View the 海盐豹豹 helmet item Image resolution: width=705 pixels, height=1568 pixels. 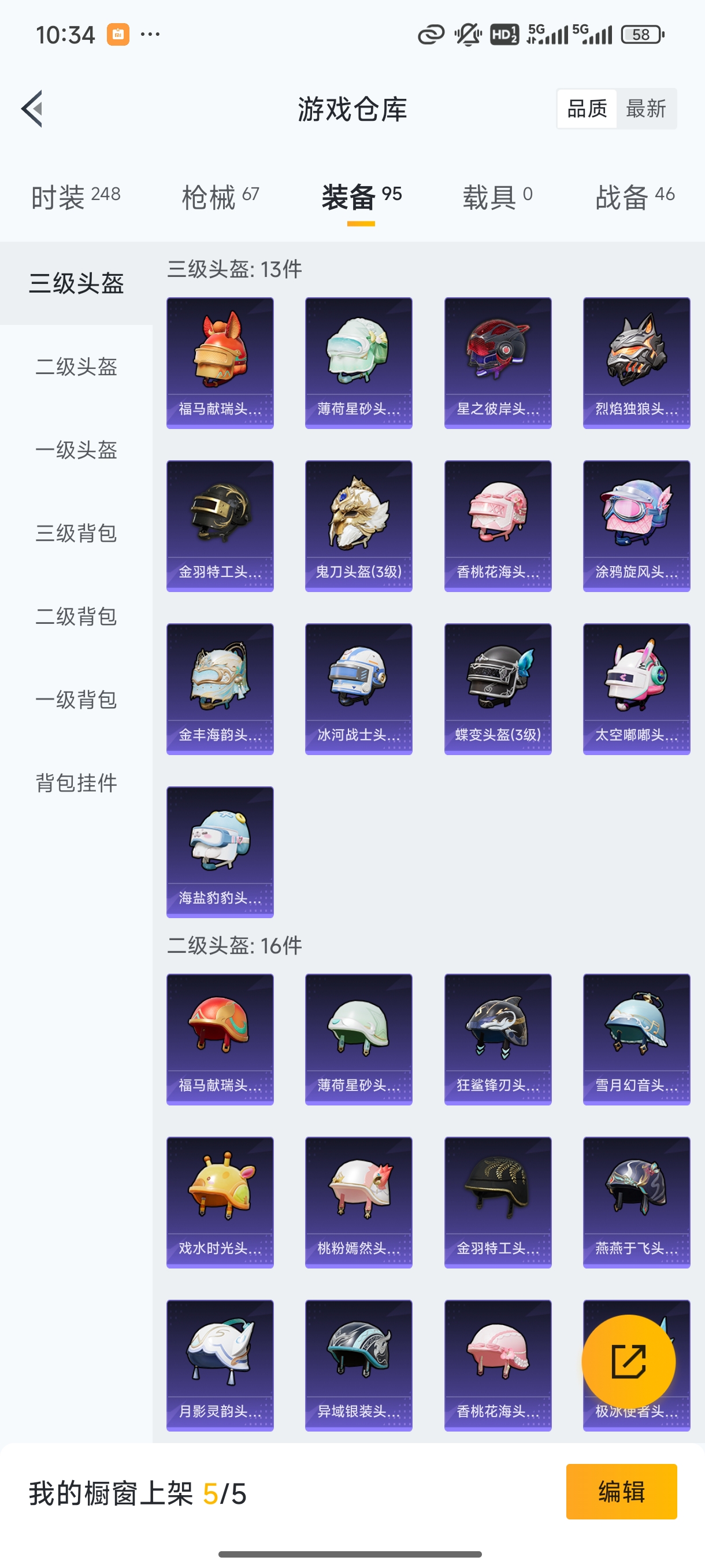click(220, 852)
